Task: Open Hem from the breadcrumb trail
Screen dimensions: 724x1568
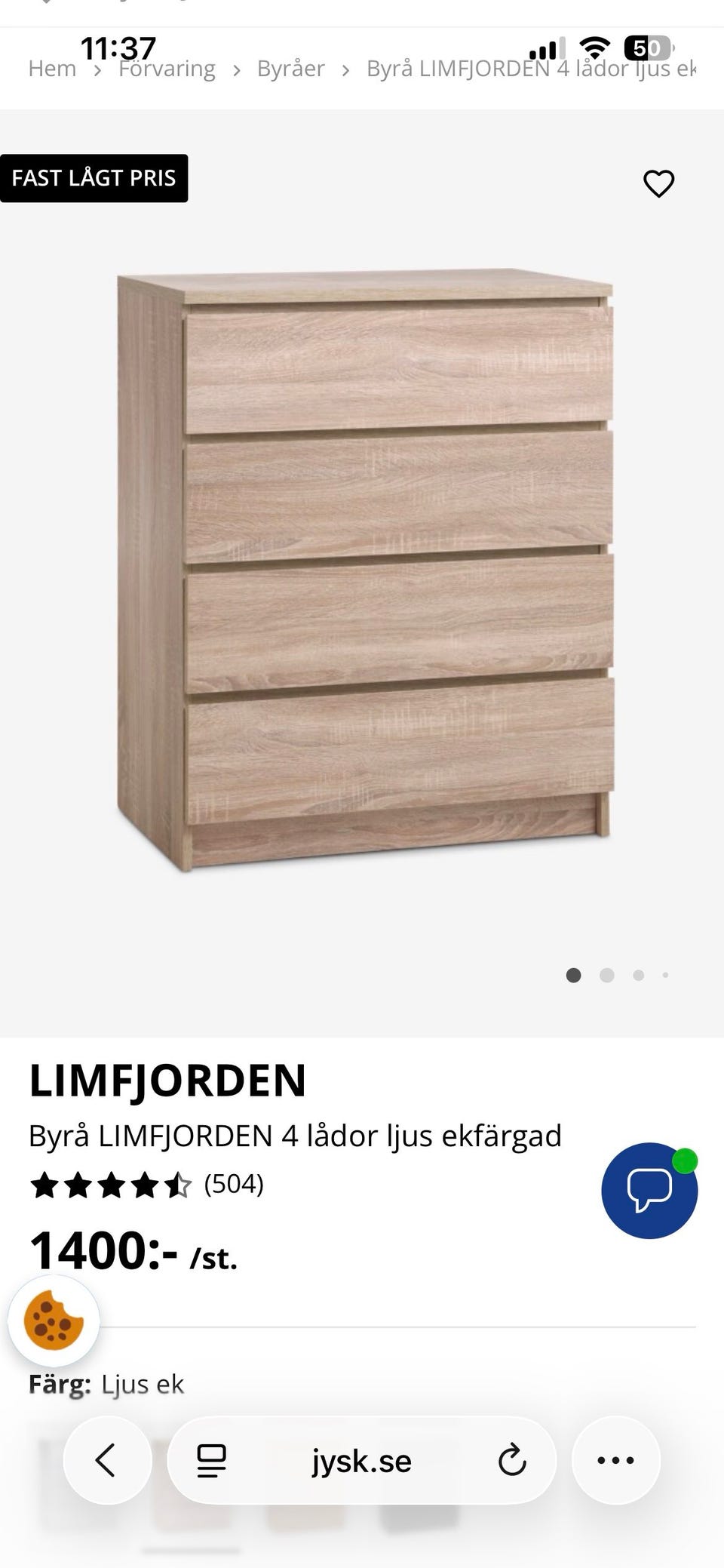Action: pos(52,68)
